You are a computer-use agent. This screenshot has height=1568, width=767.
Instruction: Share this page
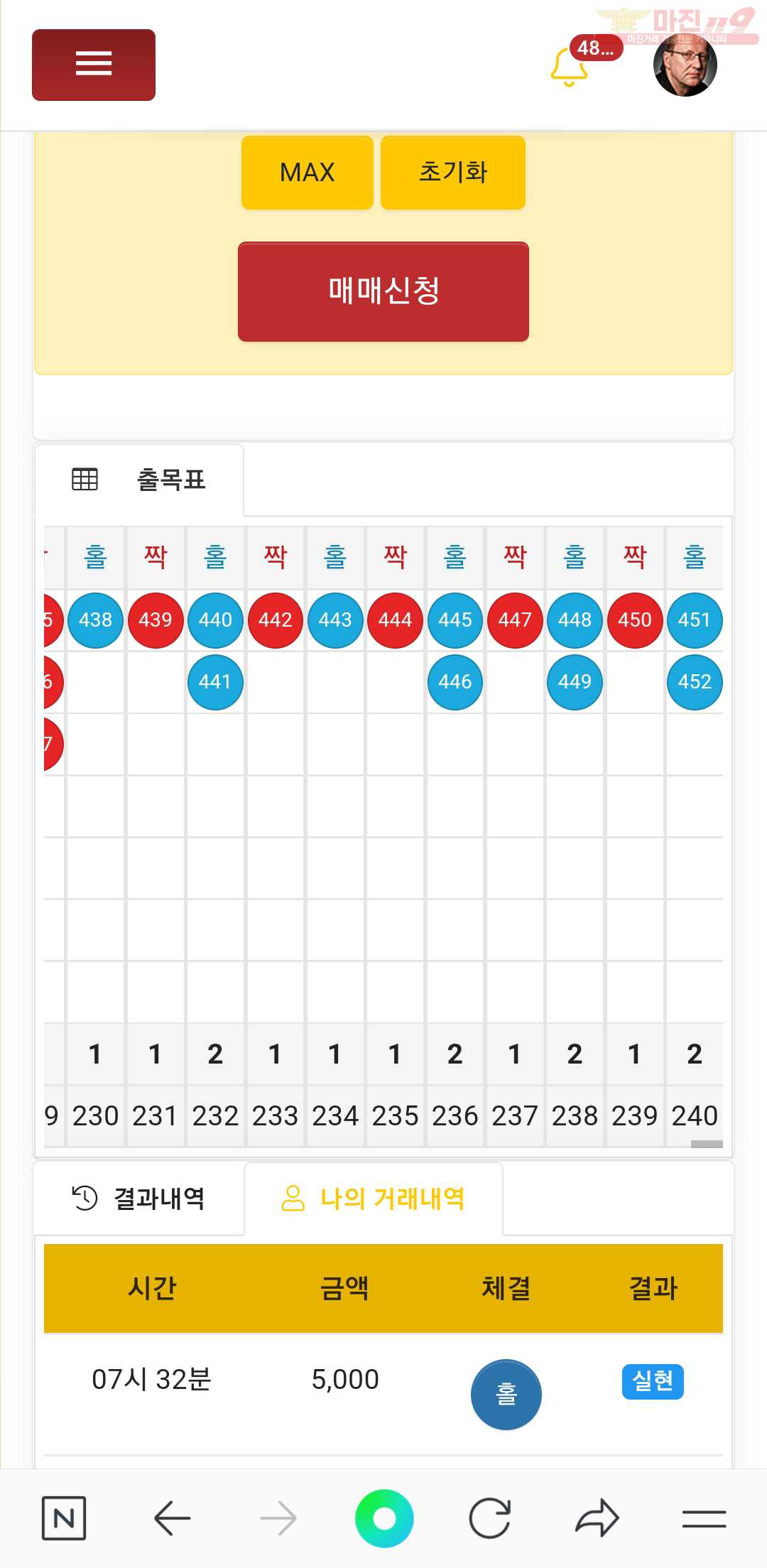(597, 1518)
